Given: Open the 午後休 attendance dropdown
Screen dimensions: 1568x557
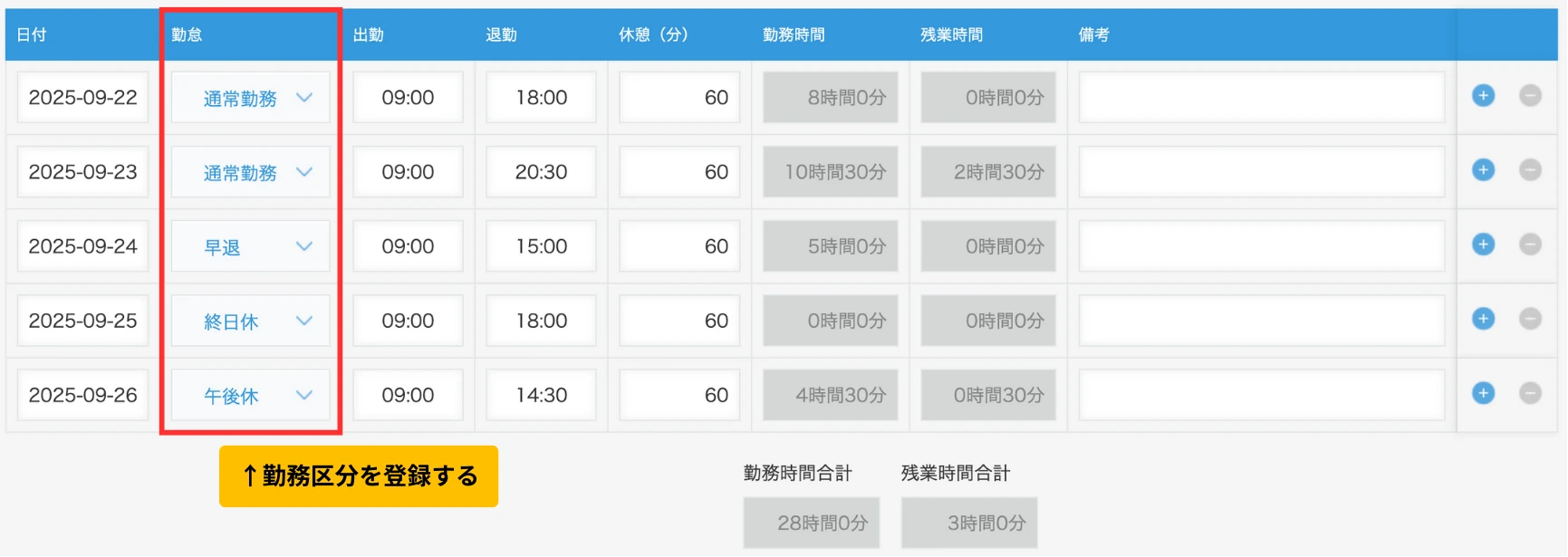Looking at the screenshot, I should pos(250,395).
